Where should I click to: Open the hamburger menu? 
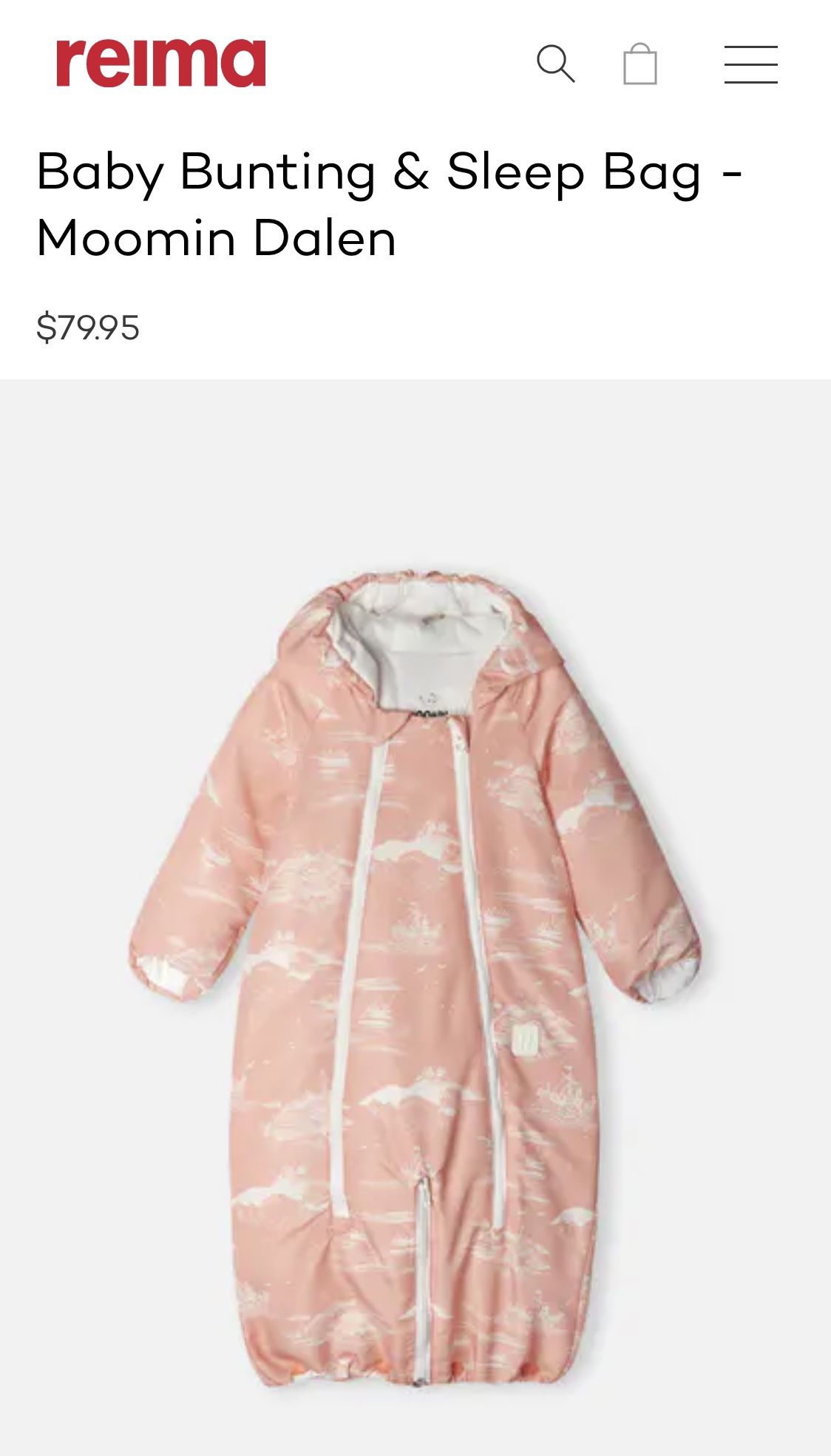pos(750,64)
